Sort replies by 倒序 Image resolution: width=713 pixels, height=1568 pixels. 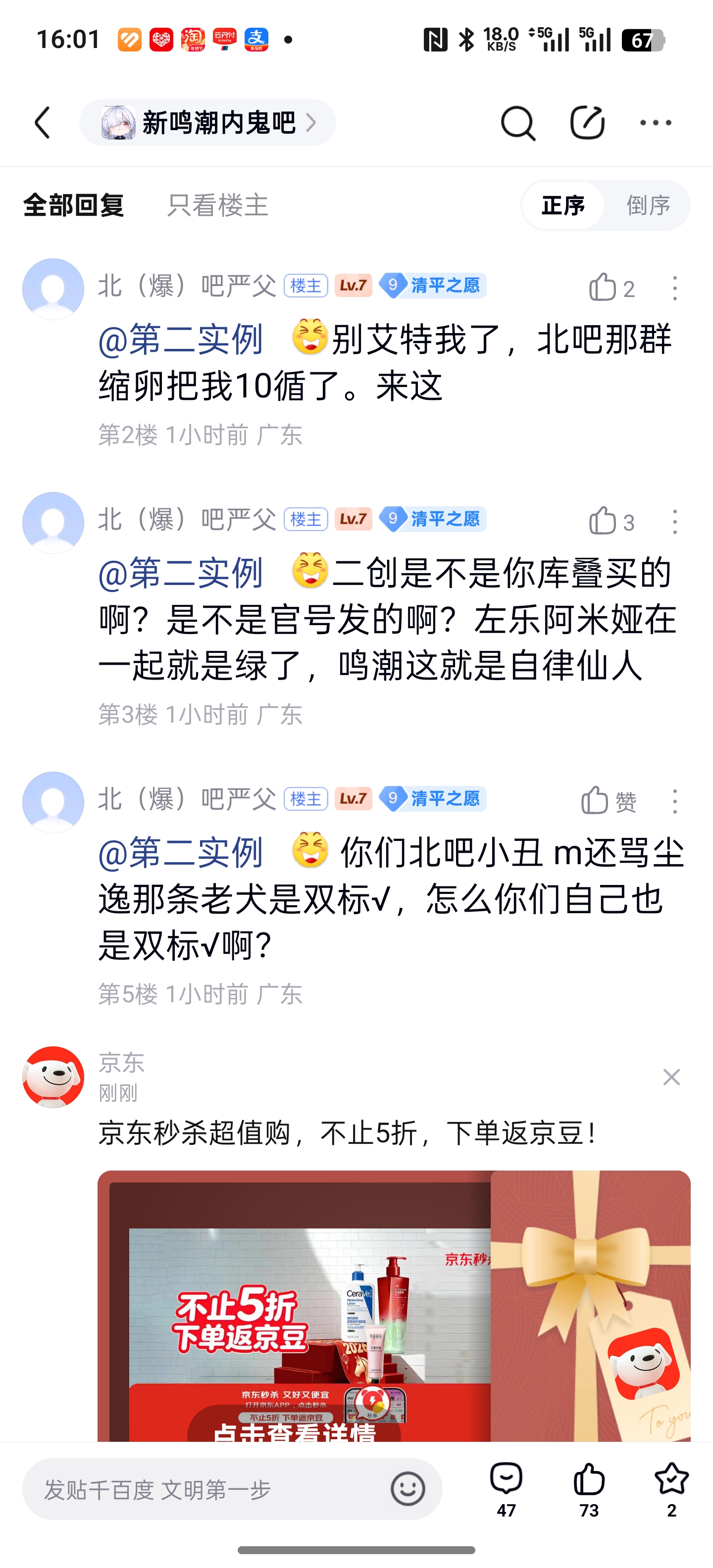[648, 205]
